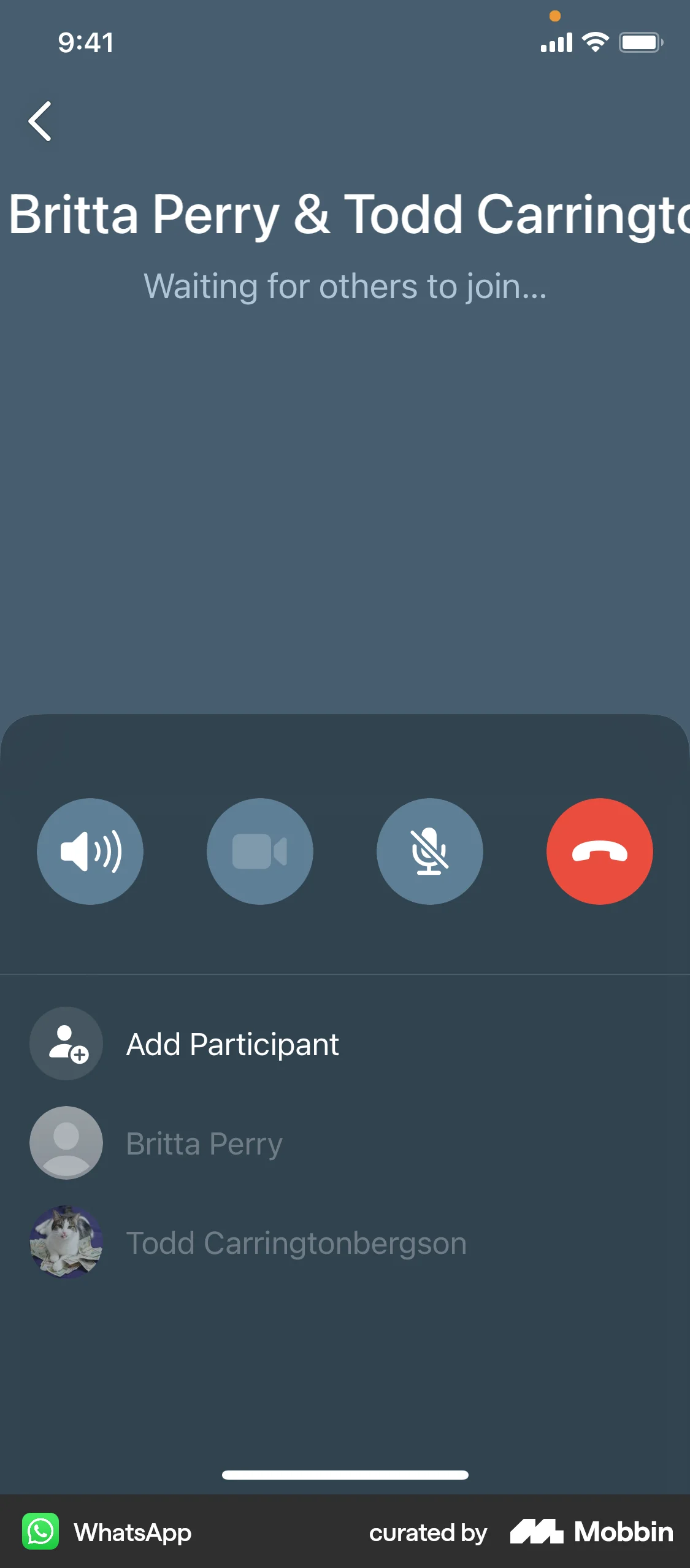Tap the 9:41 clock in the status bar
This screenshot has height=1568, width=690.
[85, 42]
